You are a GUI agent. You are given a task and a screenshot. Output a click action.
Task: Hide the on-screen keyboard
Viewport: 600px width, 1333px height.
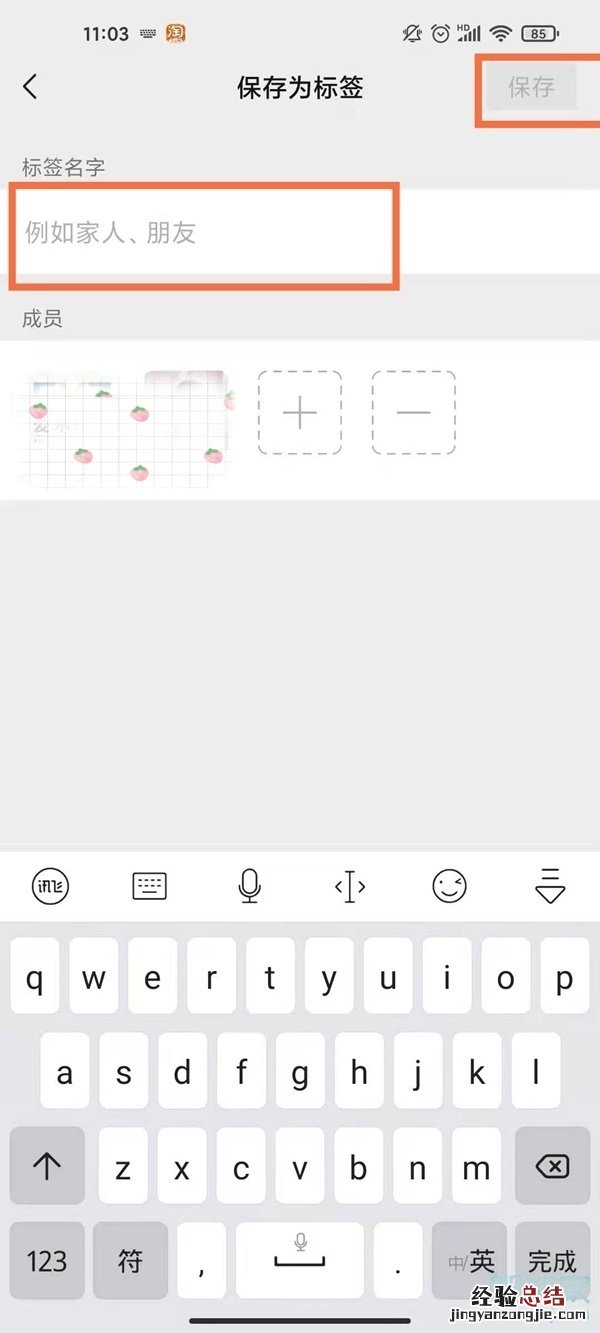(550, 886)
